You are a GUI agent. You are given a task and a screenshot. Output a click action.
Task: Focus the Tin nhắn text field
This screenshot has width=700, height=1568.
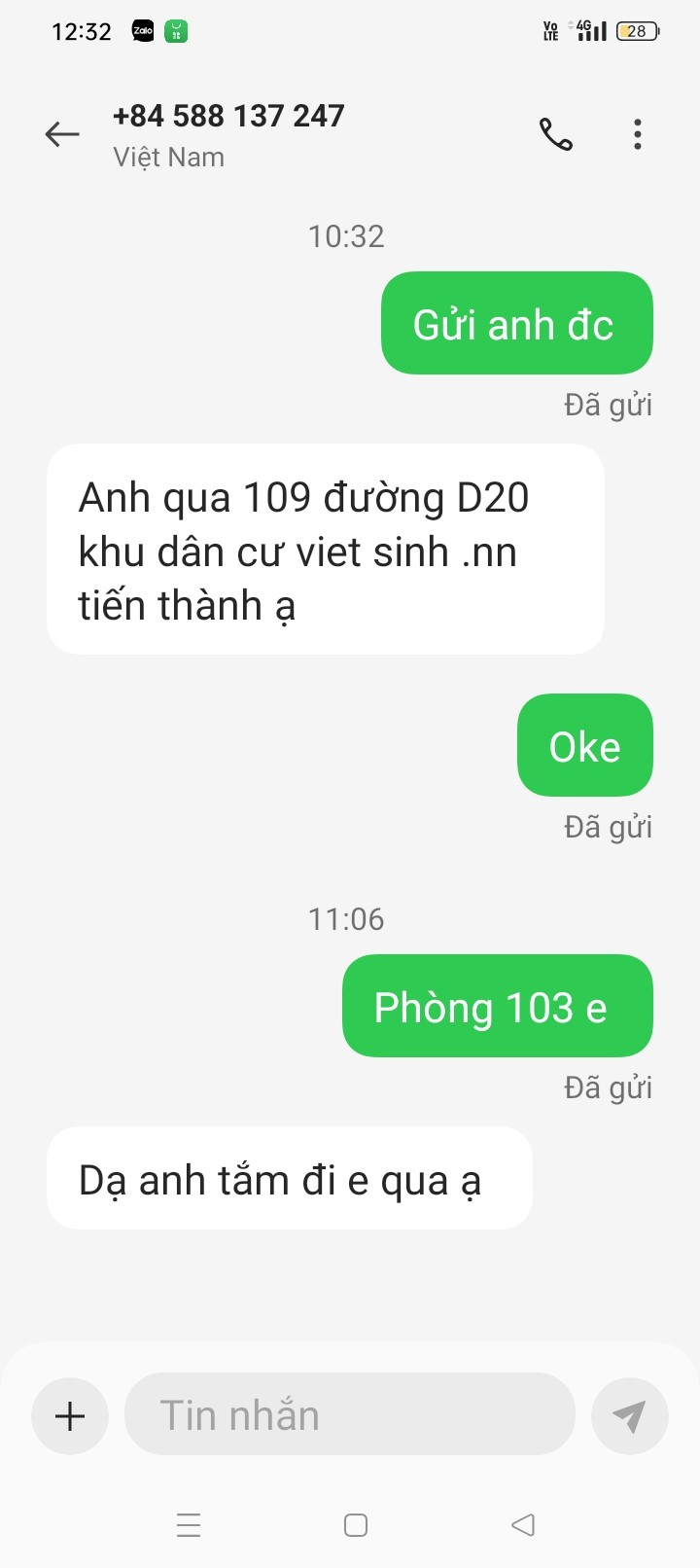pos(350,1415)
